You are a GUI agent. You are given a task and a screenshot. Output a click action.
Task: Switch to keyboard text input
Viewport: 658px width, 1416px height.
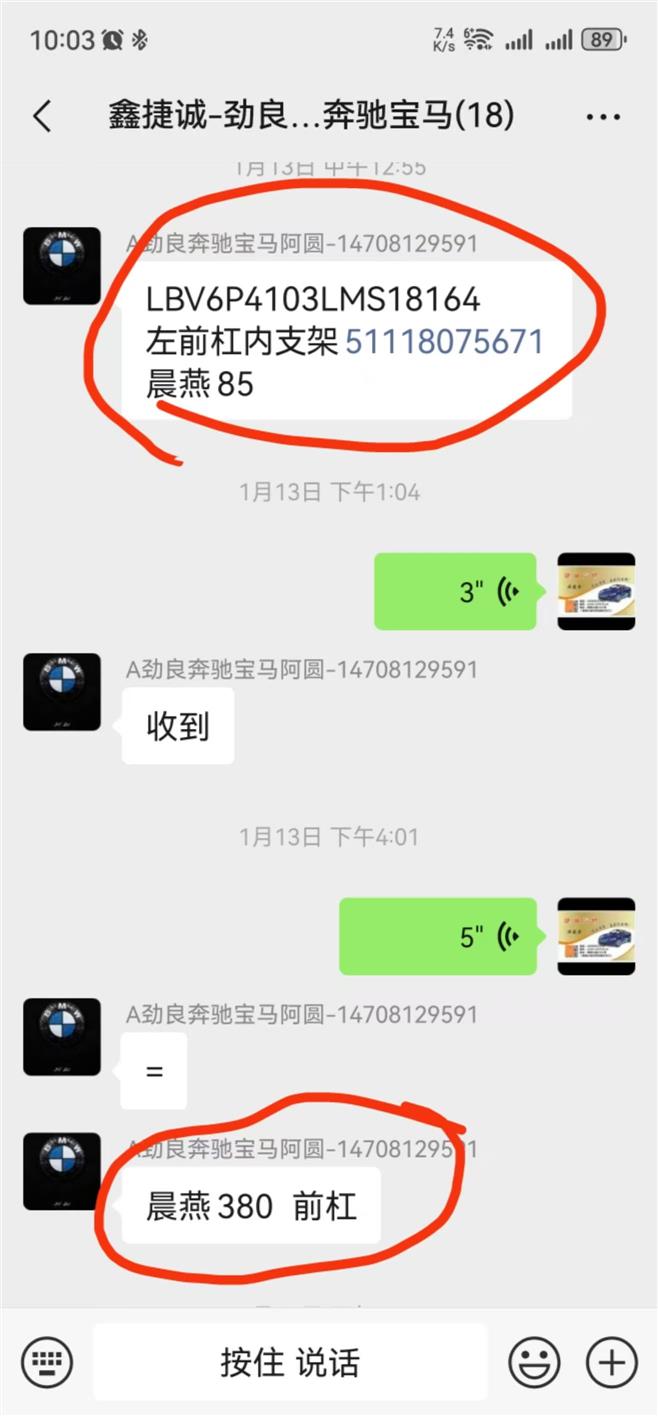pyautogui.click(x=46, y=1362)
